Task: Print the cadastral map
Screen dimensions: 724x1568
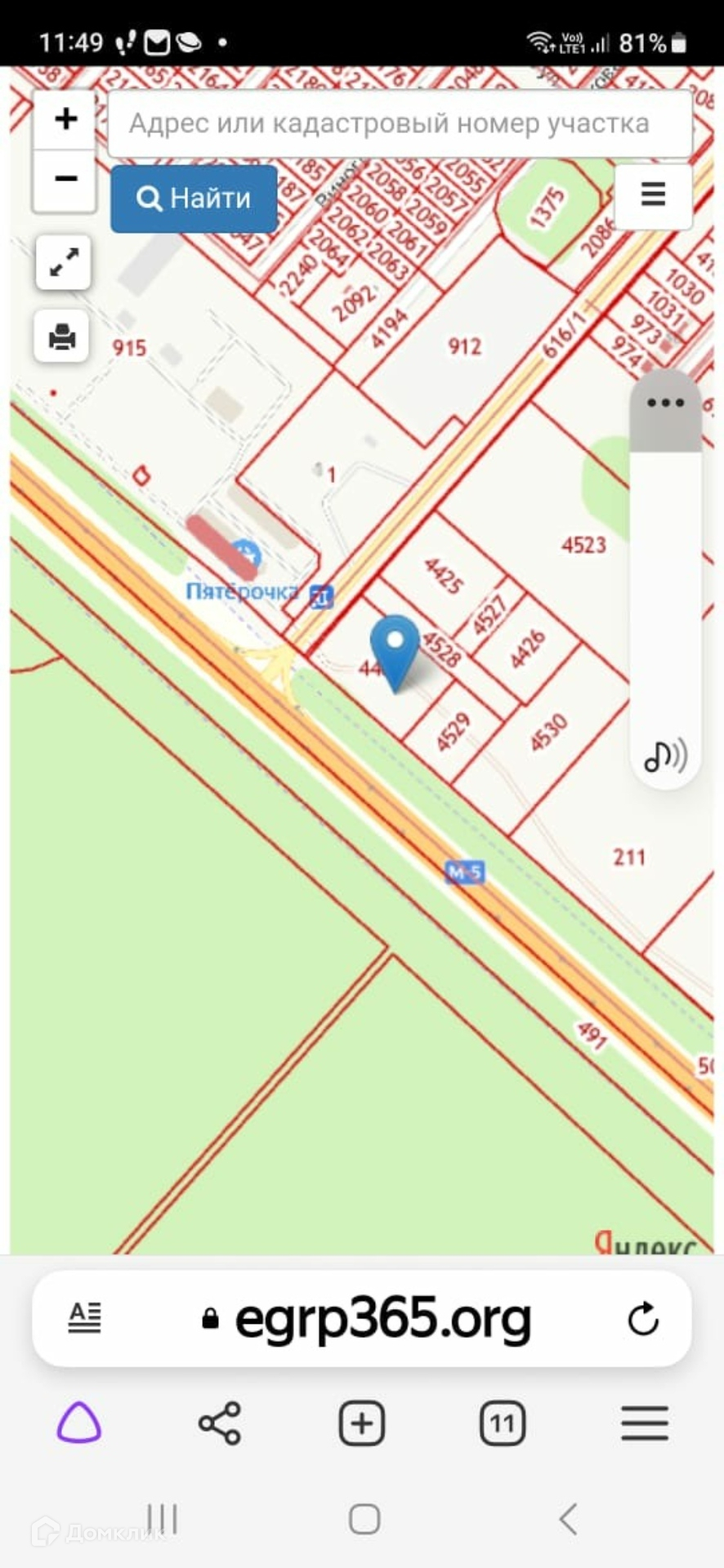Action: 62,336
